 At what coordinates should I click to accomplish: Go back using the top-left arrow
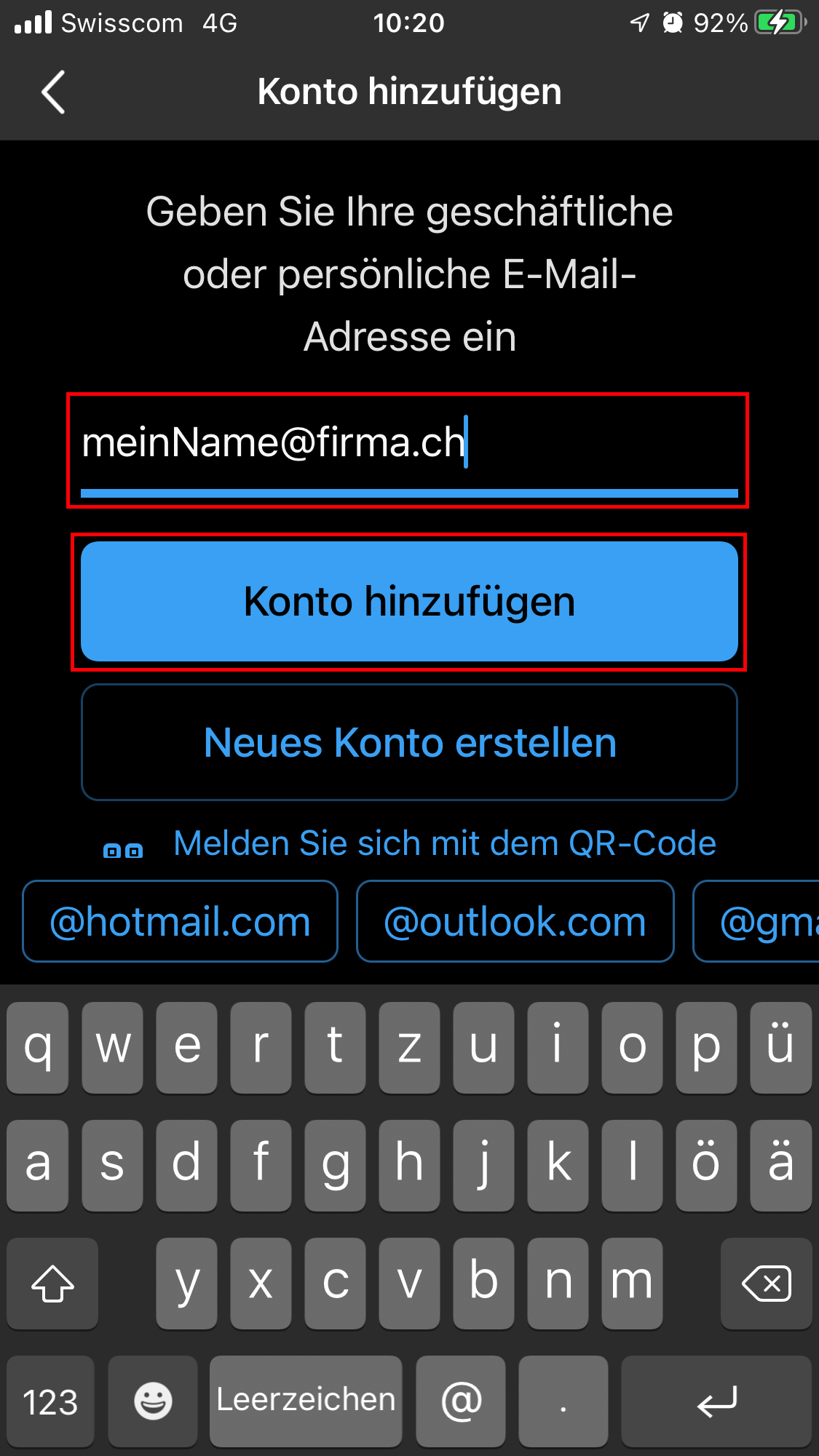[x=53, y=92]
